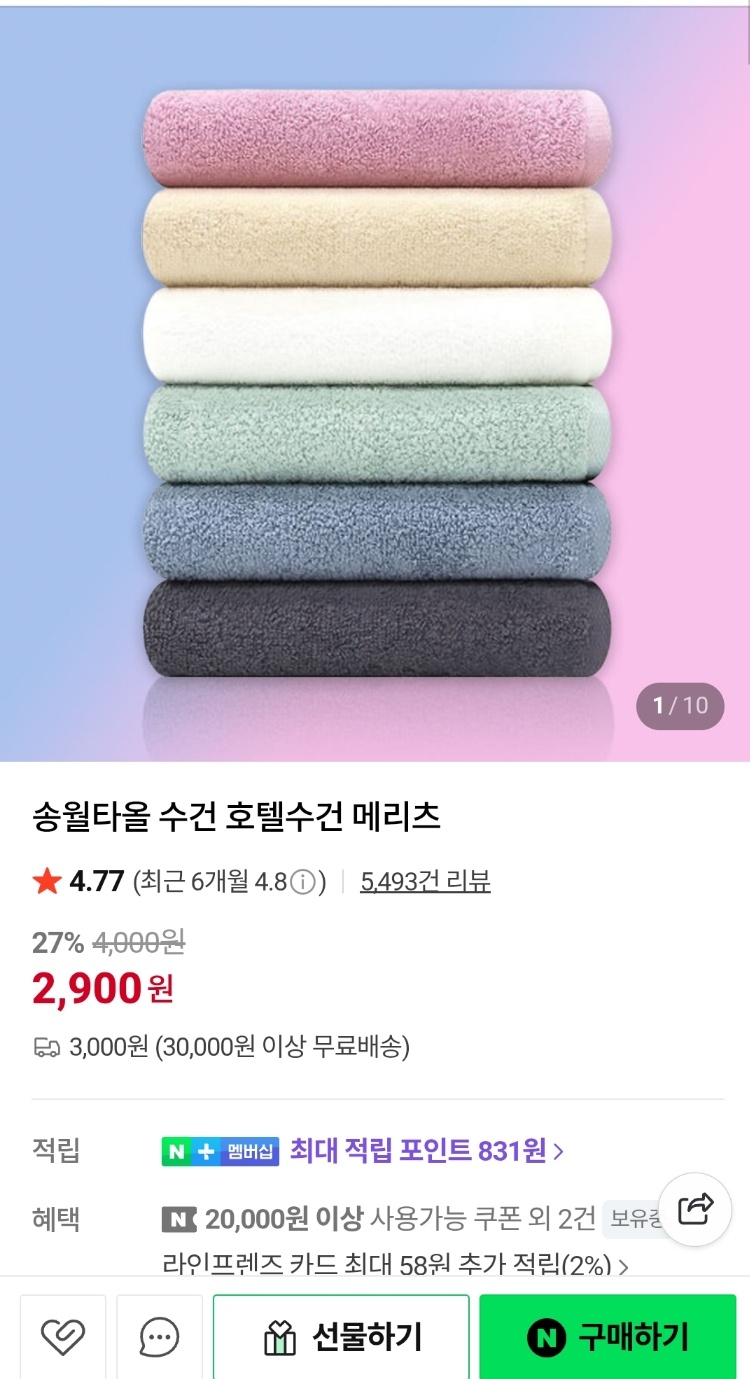The height and width of the screenshot is (1379, 750).
Task: Add this product to wishlist
Action: click(63, 1337)
